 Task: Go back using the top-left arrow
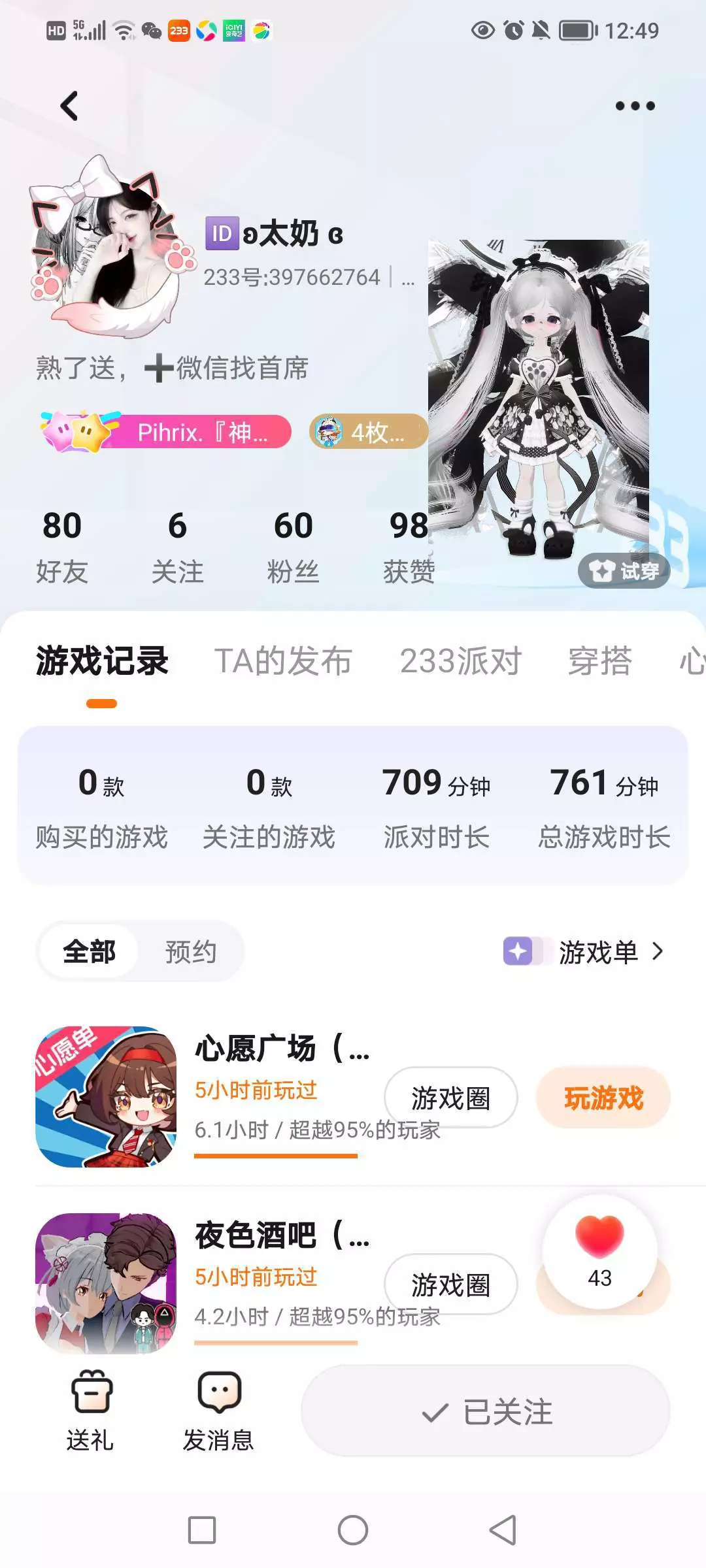coord(69,106)
